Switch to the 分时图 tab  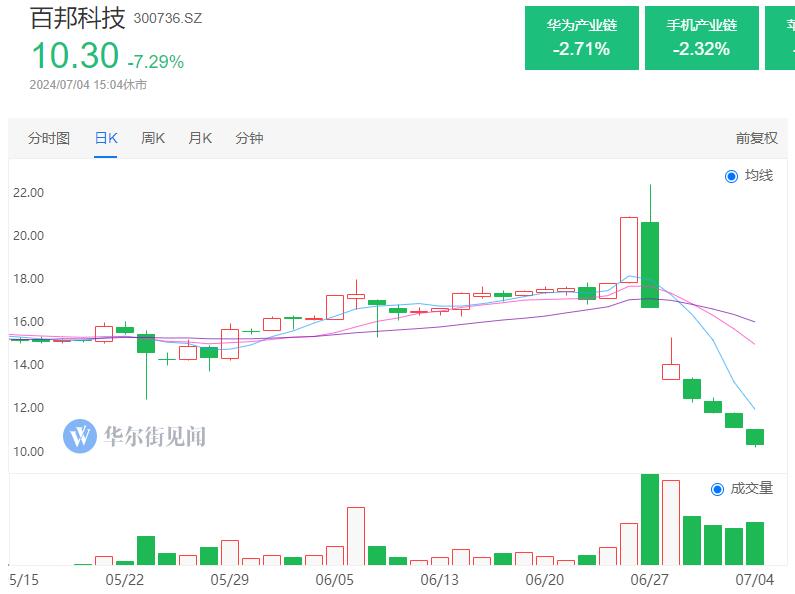[49, 138]
